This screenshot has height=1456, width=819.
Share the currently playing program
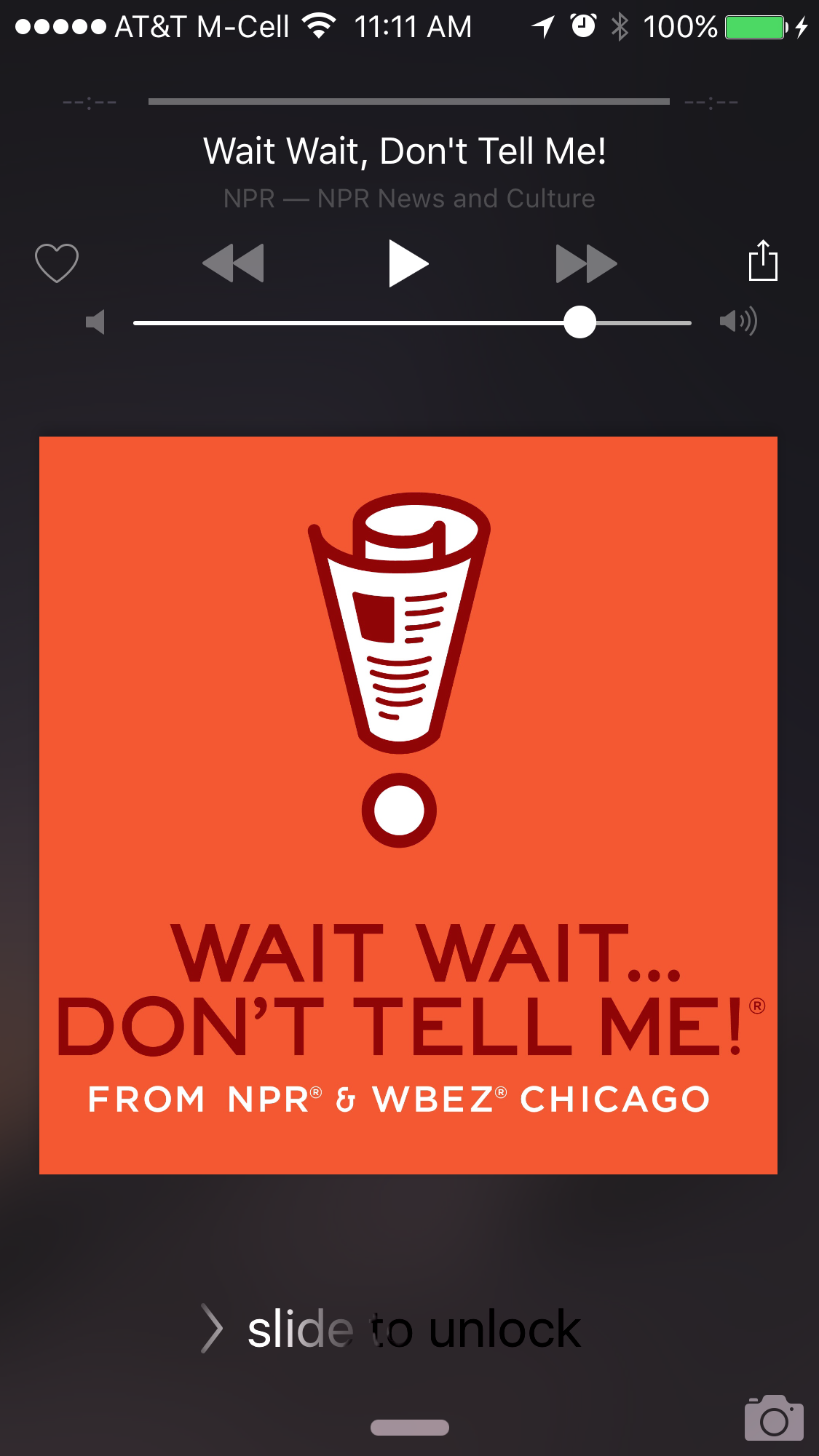(x=763, y=261)
